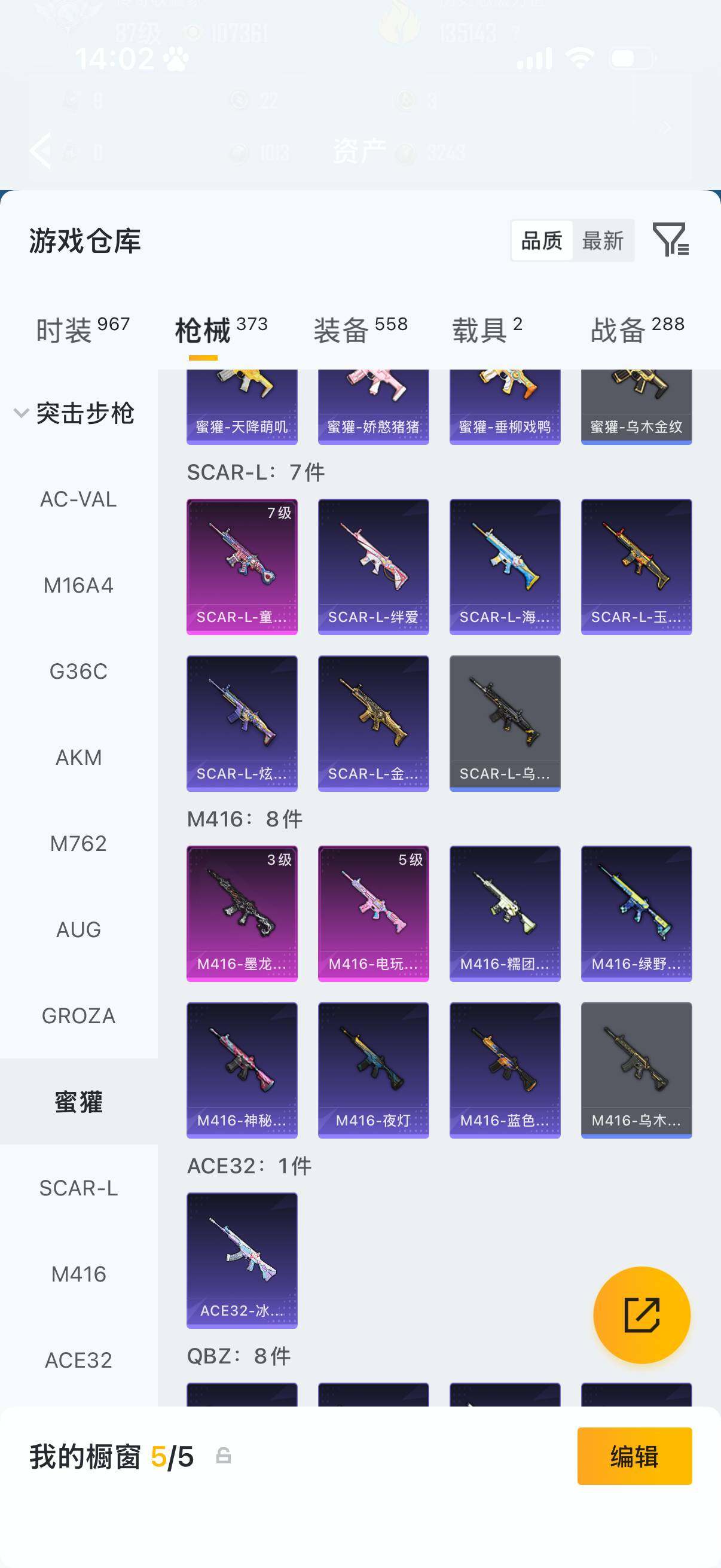
Task: Open the level 7 SCAR-L-童… skin
Action: pyautogui.click(x=242, y=567)
